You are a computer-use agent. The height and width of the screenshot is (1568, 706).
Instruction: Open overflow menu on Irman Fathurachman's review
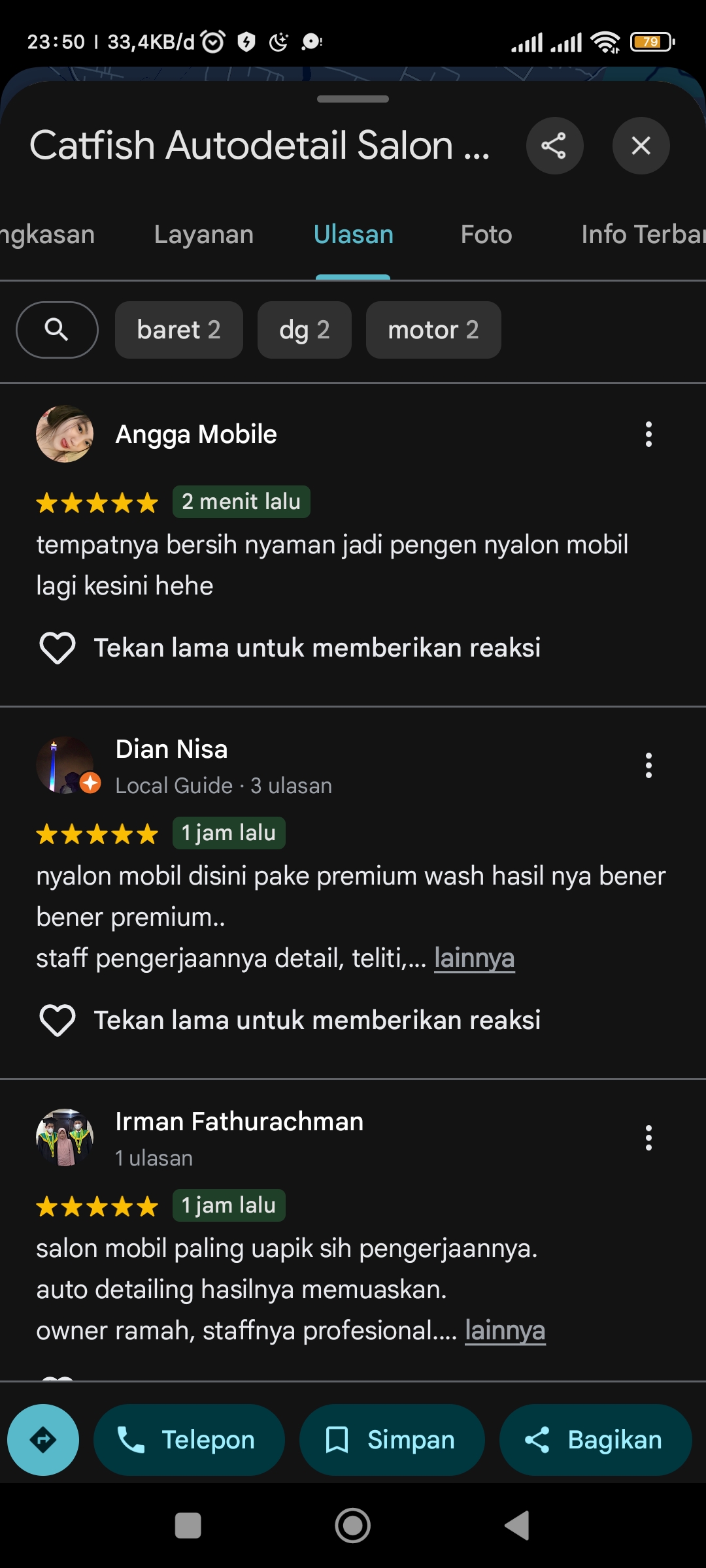click(648, 1138)
